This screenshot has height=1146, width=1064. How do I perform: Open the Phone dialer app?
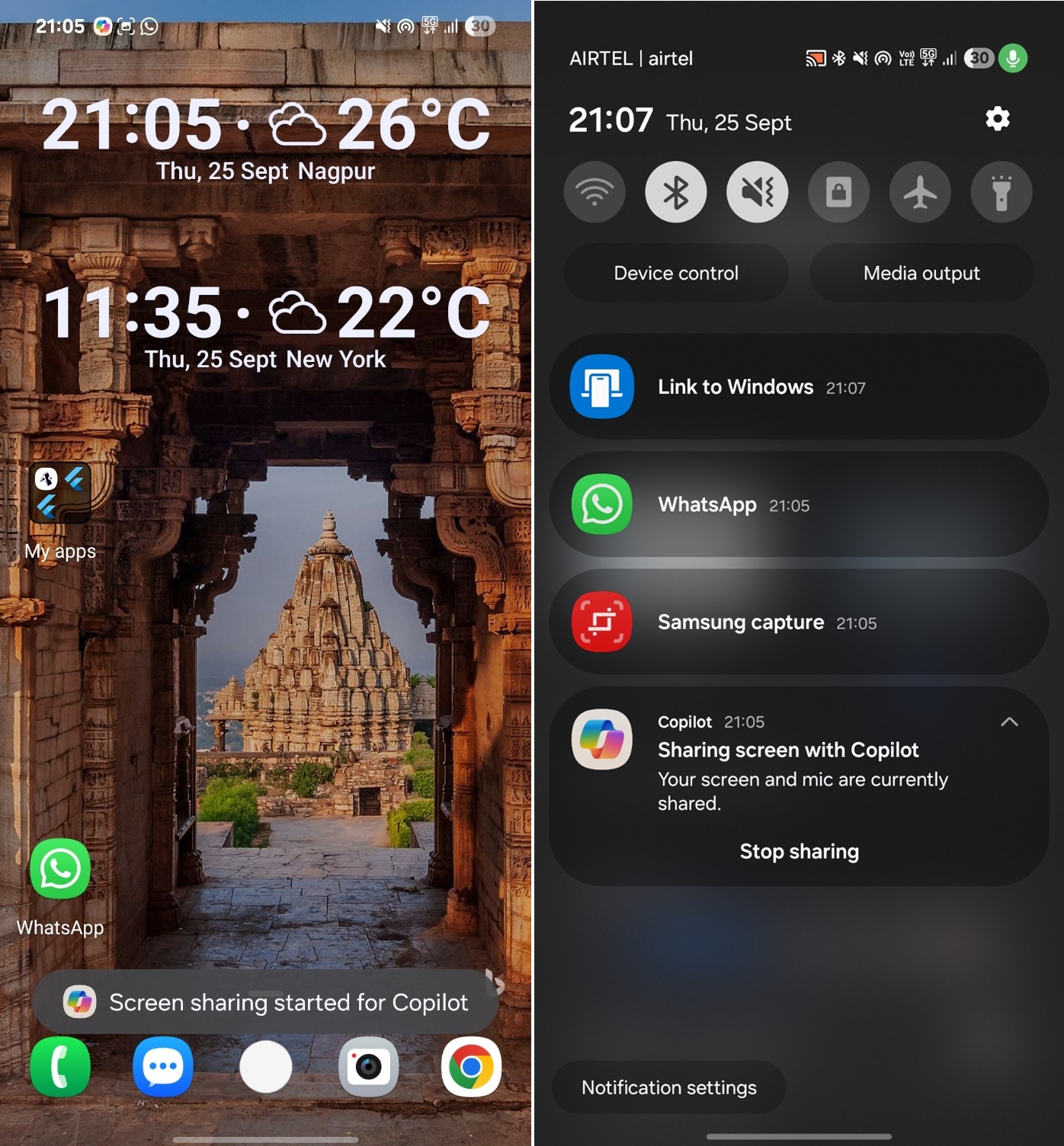pyautogui.click(x=60, y=1067)
